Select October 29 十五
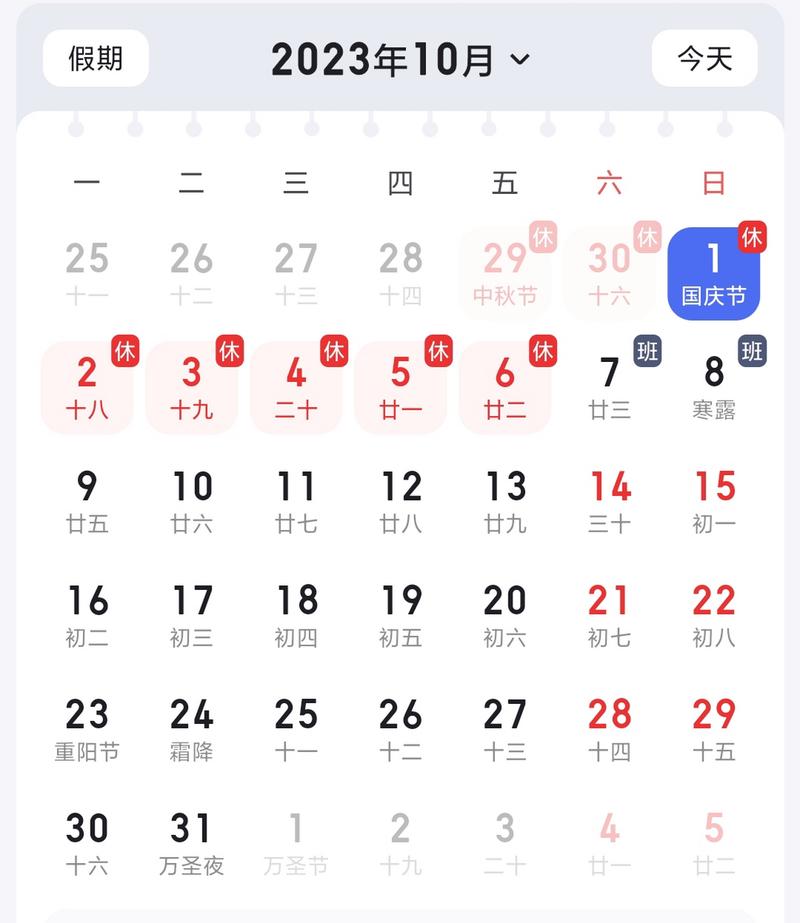 coord(714,729)
